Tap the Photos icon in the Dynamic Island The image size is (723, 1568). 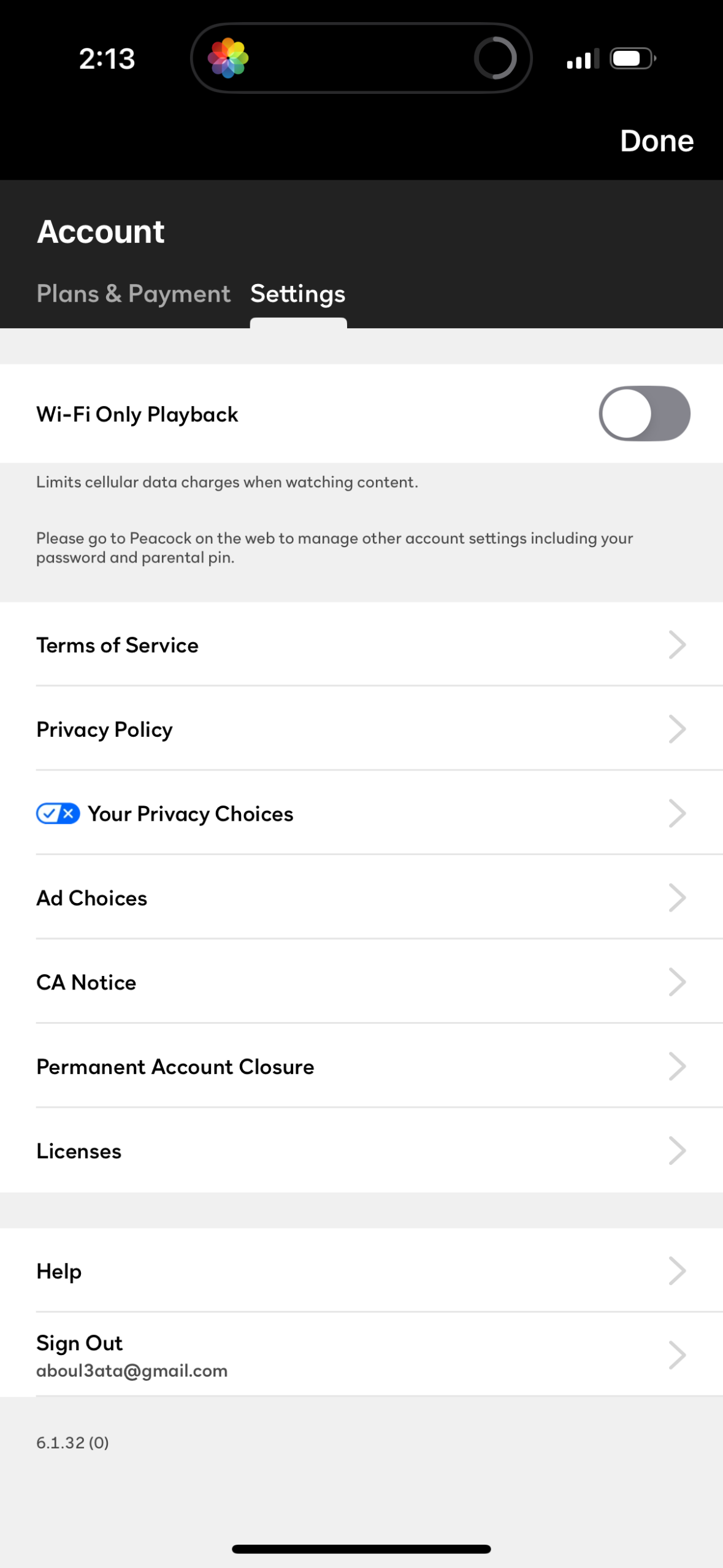[229, 57]
